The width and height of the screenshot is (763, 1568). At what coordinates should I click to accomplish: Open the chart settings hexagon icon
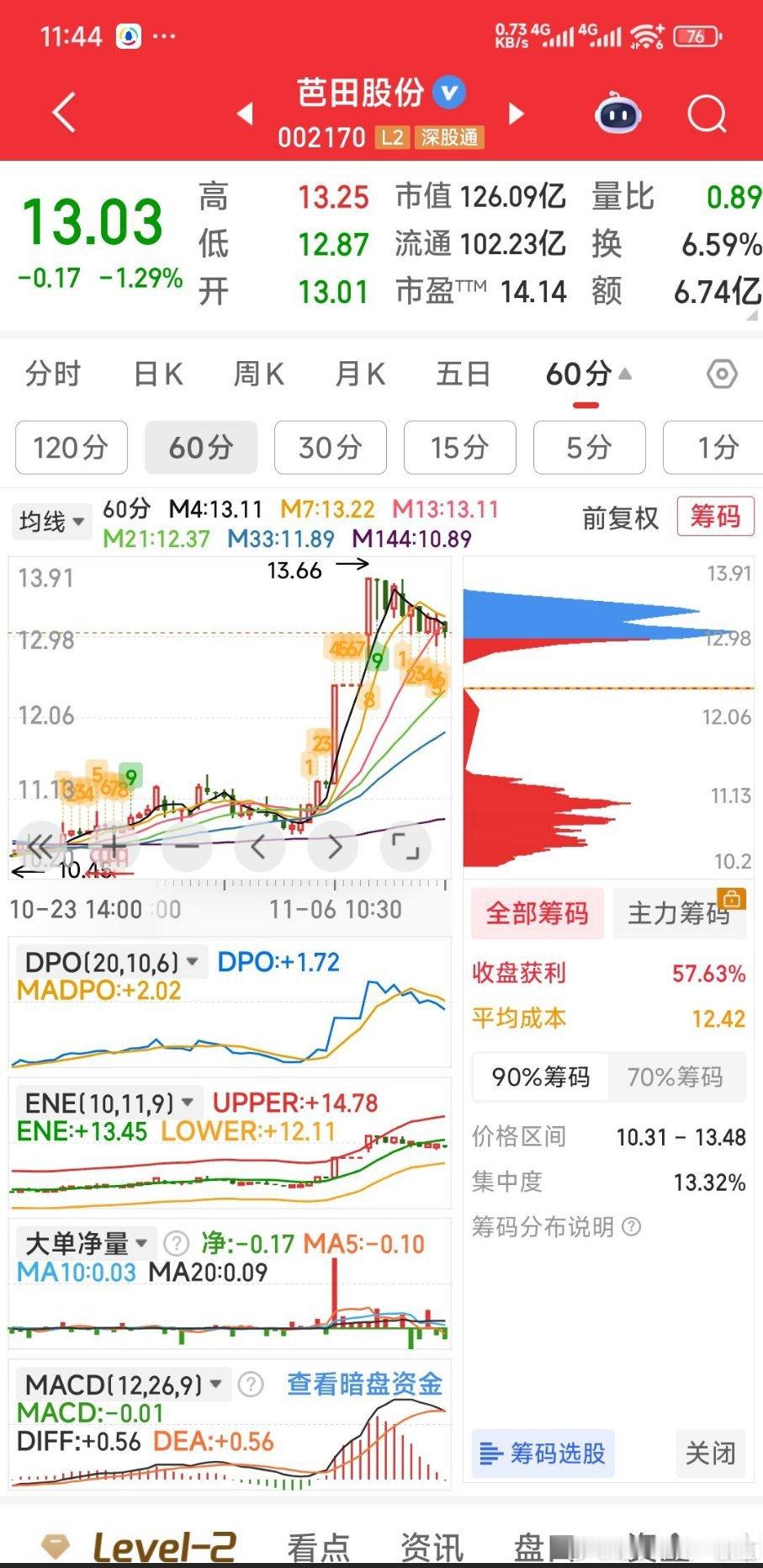[722, 374]
